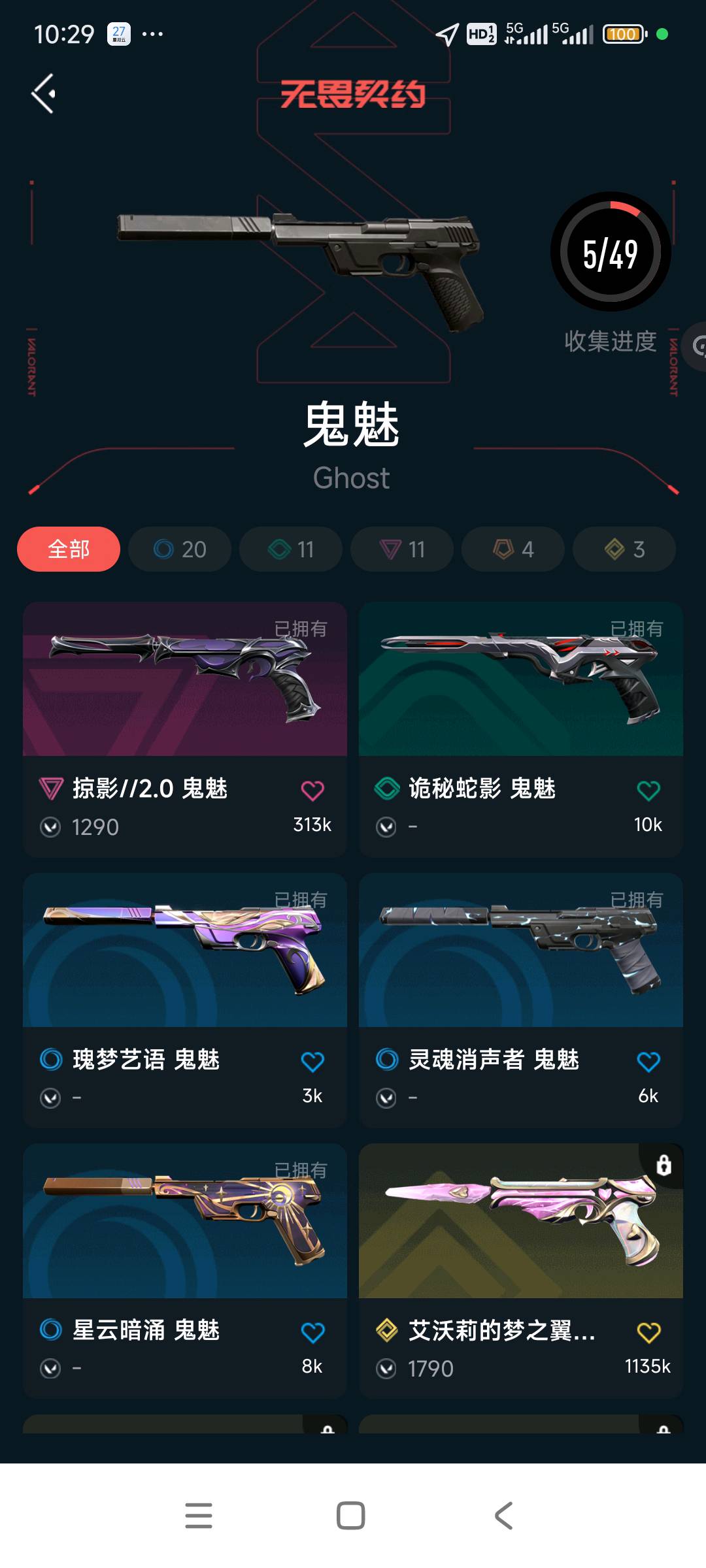
Task: Like the 星云暗涌 鬼魅 skin
Action: (312, 1332)
